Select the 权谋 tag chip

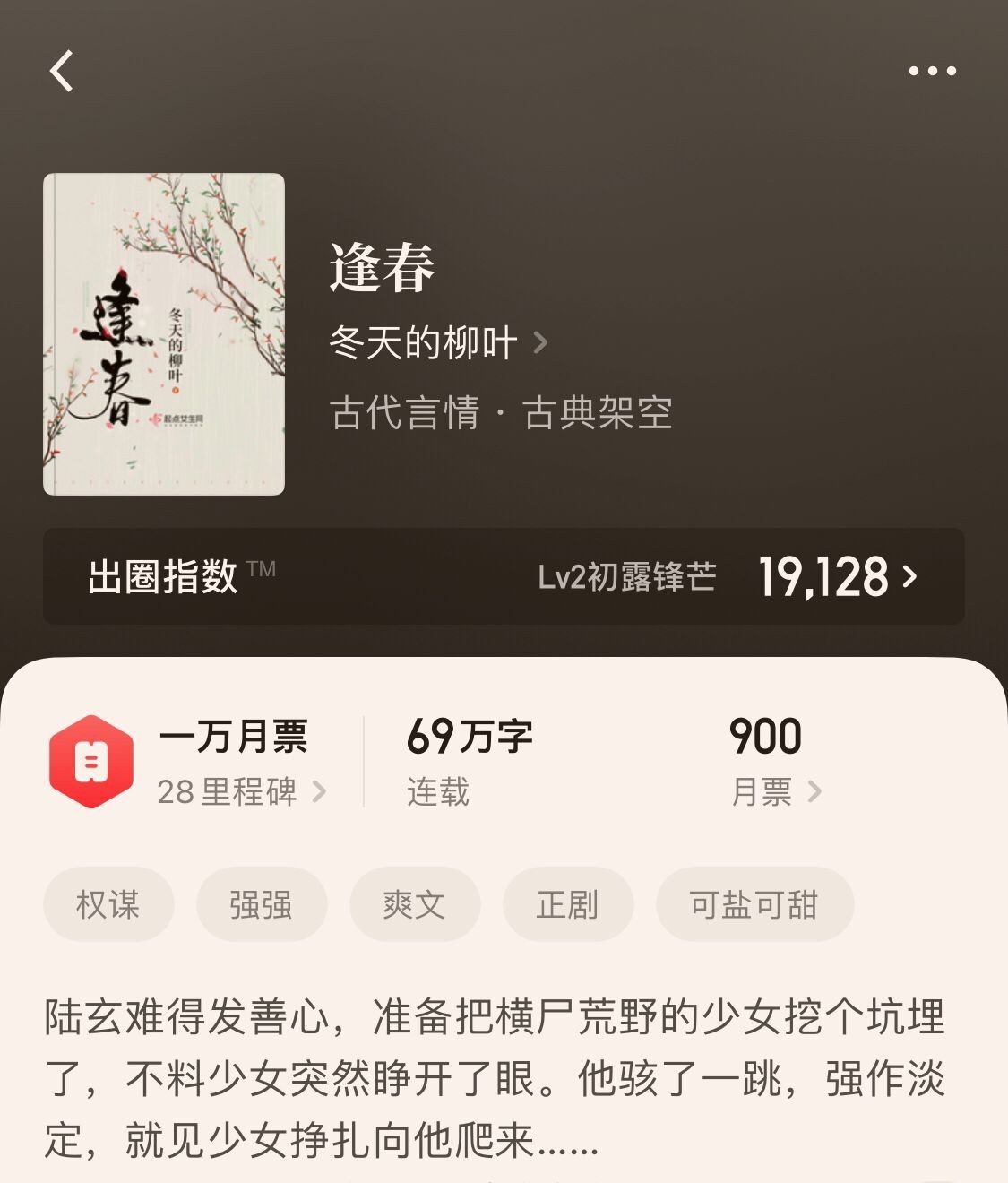[108, 904]
